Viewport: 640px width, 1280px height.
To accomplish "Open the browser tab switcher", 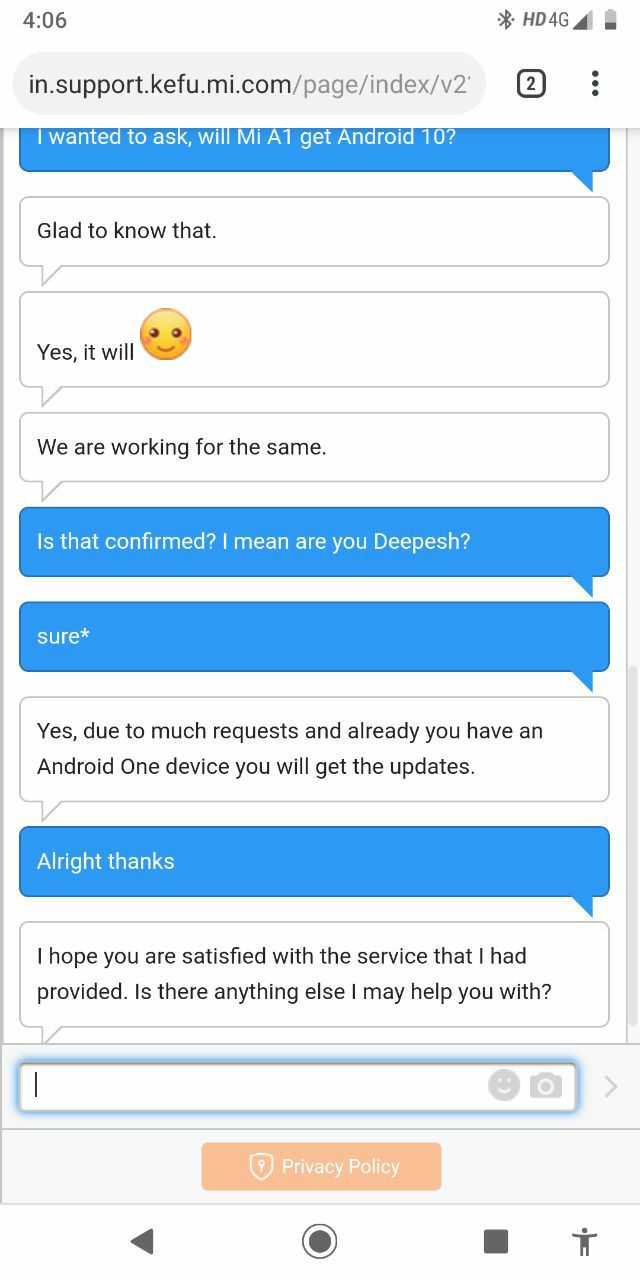I will click(x=531, y=84).
